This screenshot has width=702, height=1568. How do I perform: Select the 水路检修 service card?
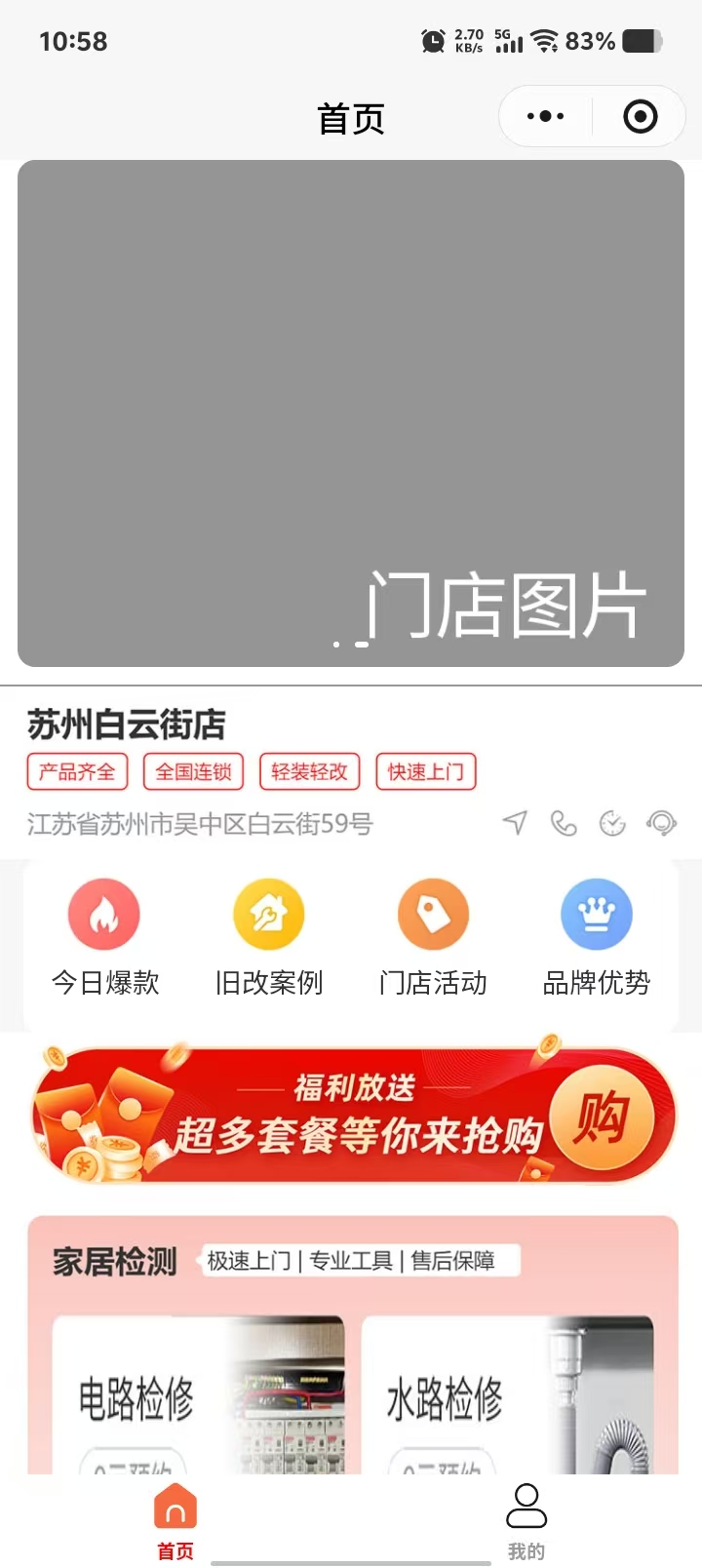pos(507,1396)
